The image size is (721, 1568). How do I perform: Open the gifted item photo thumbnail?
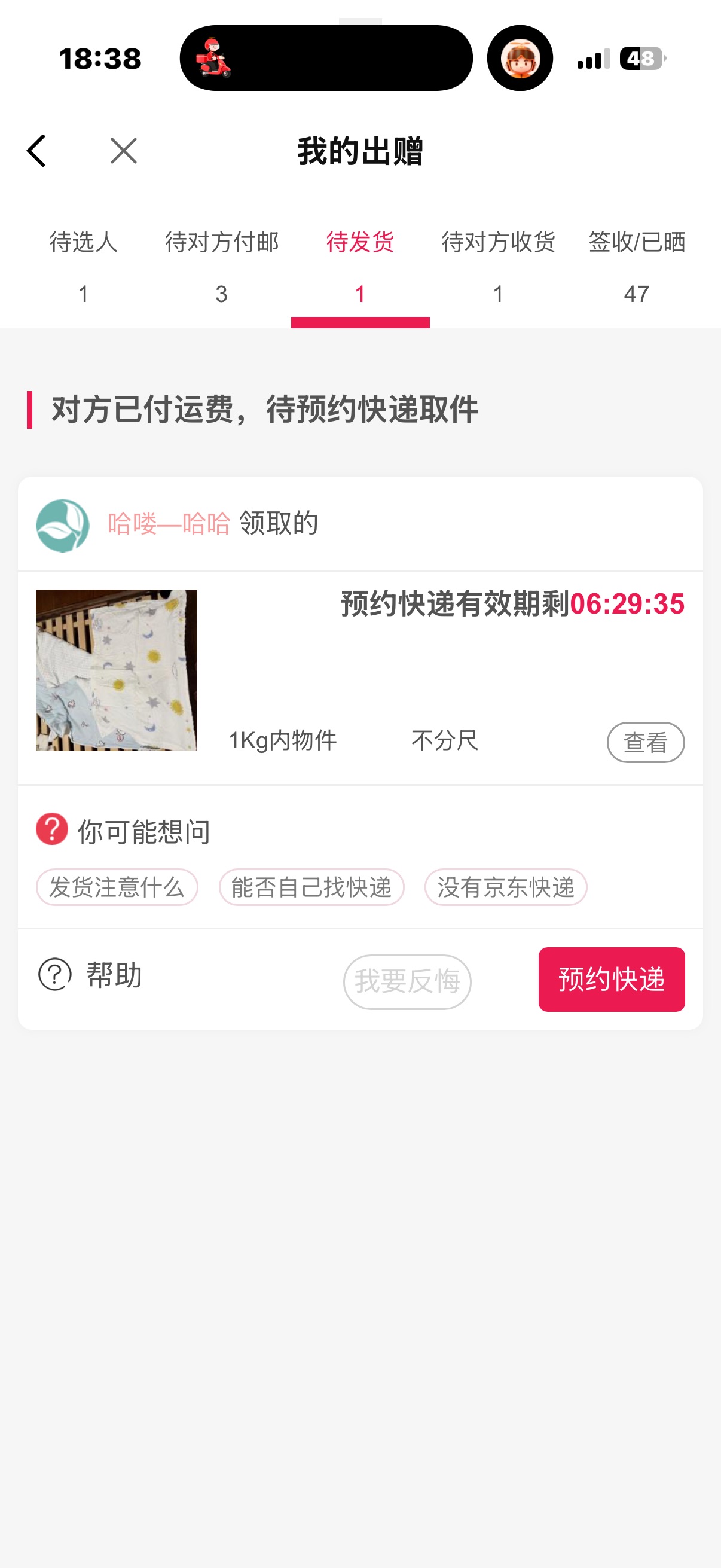(x=116, y=670)
